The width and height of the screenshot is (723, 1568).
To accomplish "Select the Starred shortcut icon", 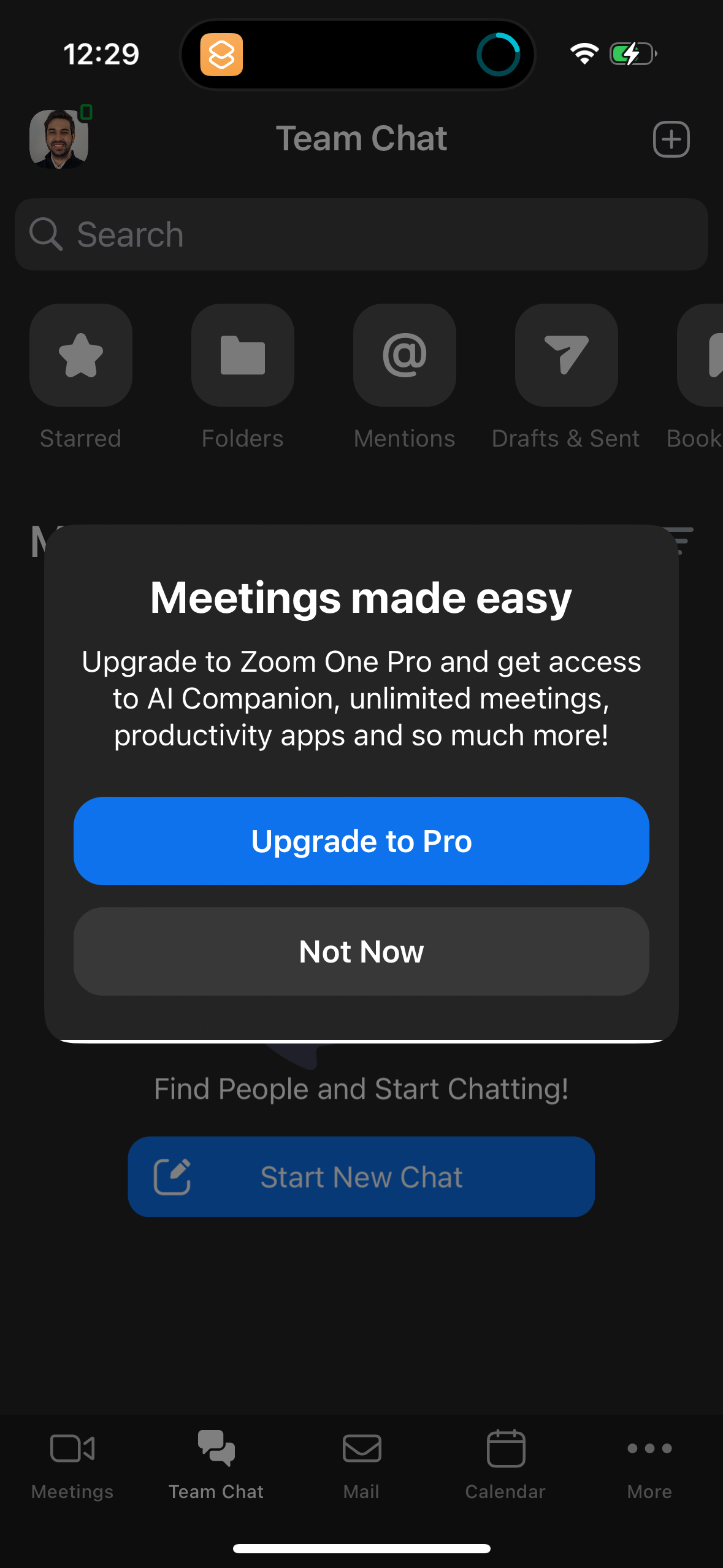I will [80, 356].
